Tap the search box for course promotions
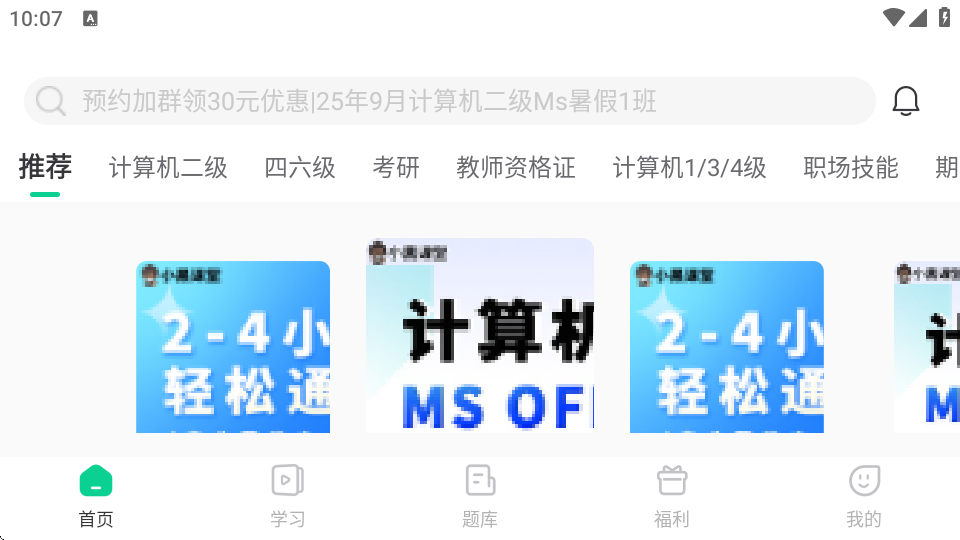This screenshot has height=540, width=960. pos(450,101)
